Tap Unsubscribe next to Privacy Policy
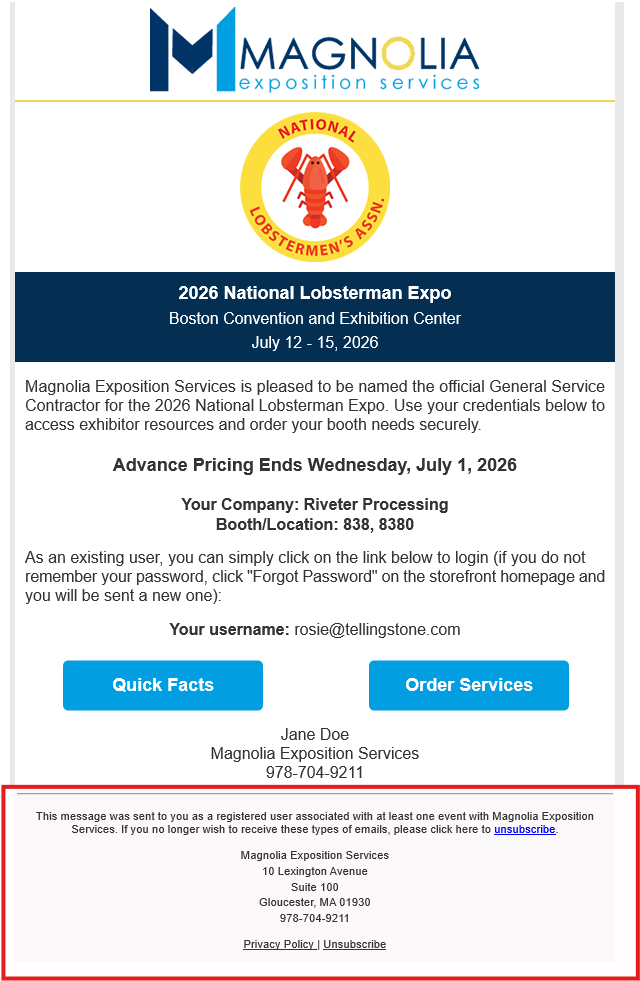The width and height of the screenshot is (640, 981). pos(354,944)
